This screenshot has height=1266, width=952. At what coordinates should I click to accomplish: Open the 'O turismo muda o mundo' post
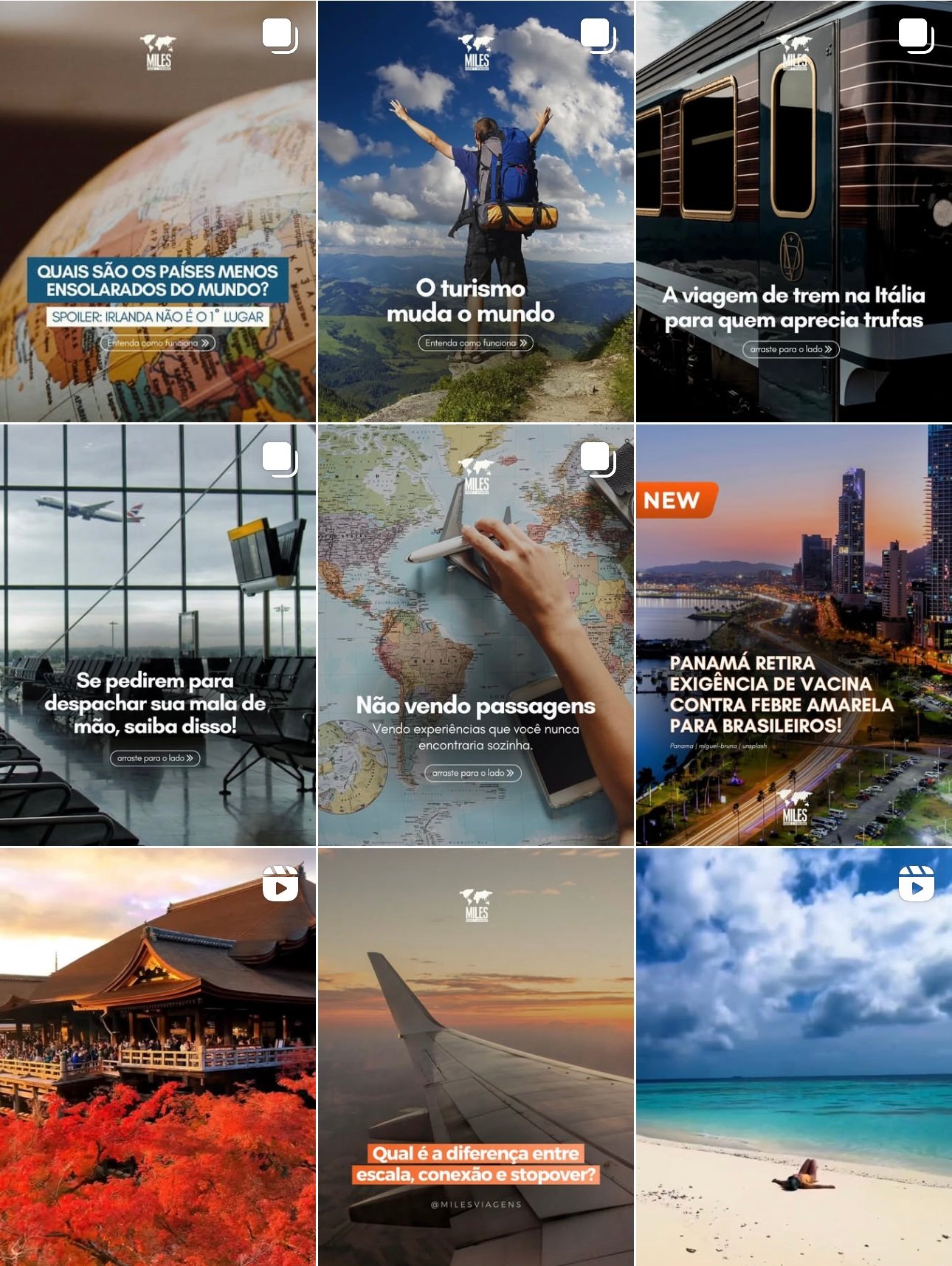(475, 211)
